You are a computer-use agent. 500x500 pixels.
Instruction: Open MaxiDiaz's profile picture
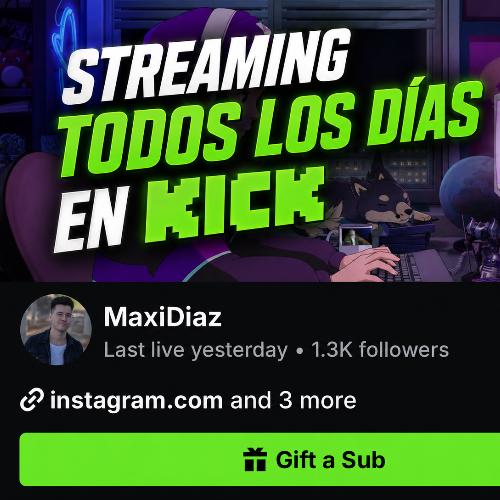coord(56,330)
